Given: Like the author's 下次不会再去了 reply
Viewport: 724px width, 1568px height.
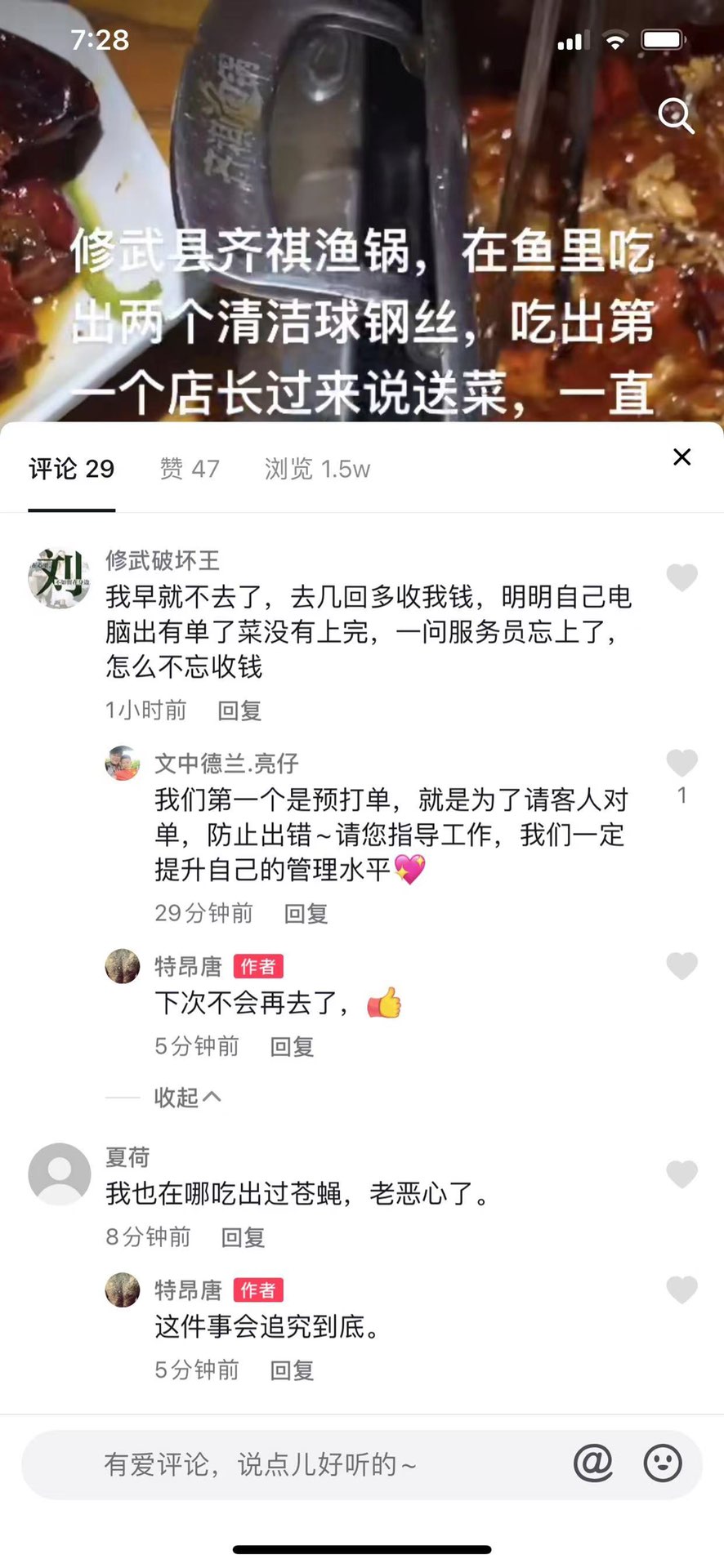Looking at the screenshot, I should click(x=682, y=966).
